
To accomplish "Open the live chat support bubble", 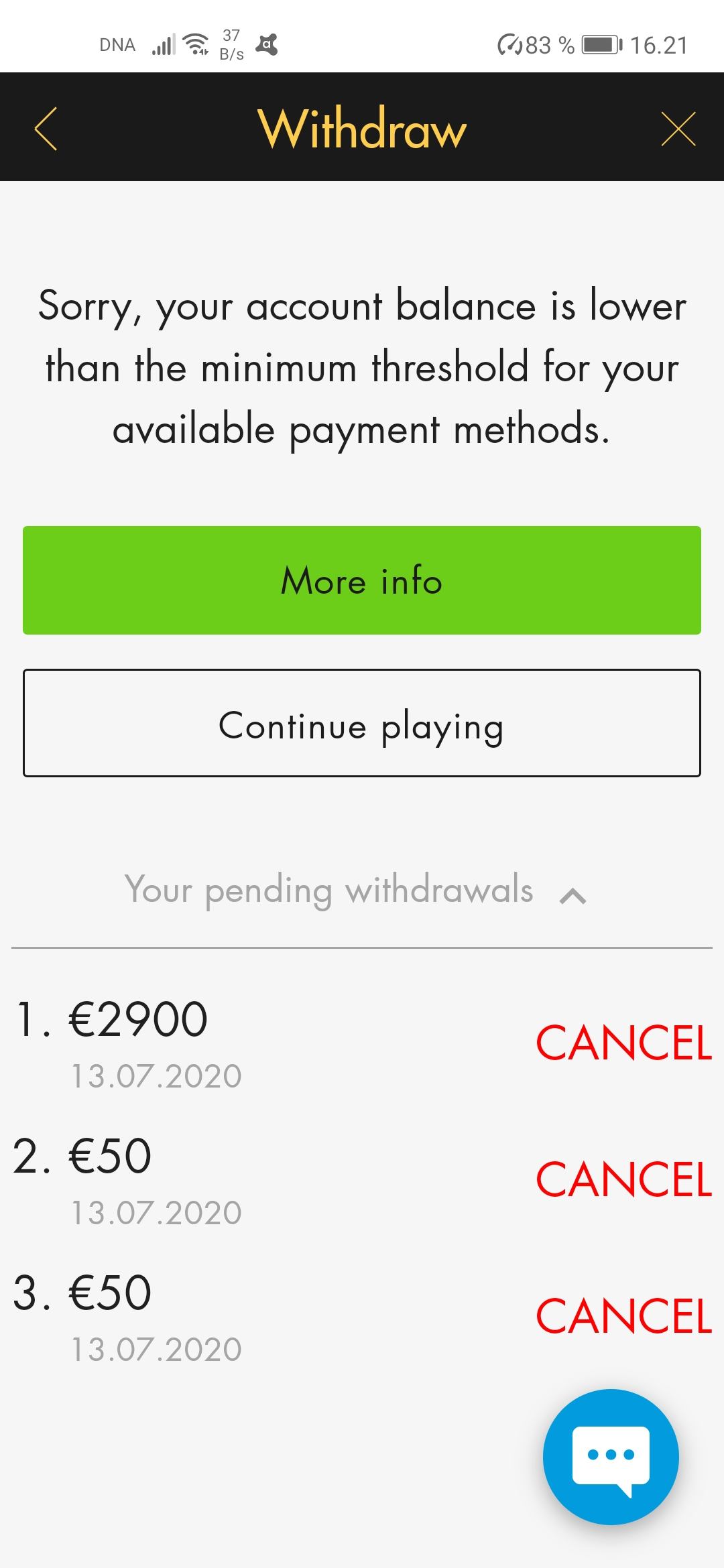I will [611, 1457].
